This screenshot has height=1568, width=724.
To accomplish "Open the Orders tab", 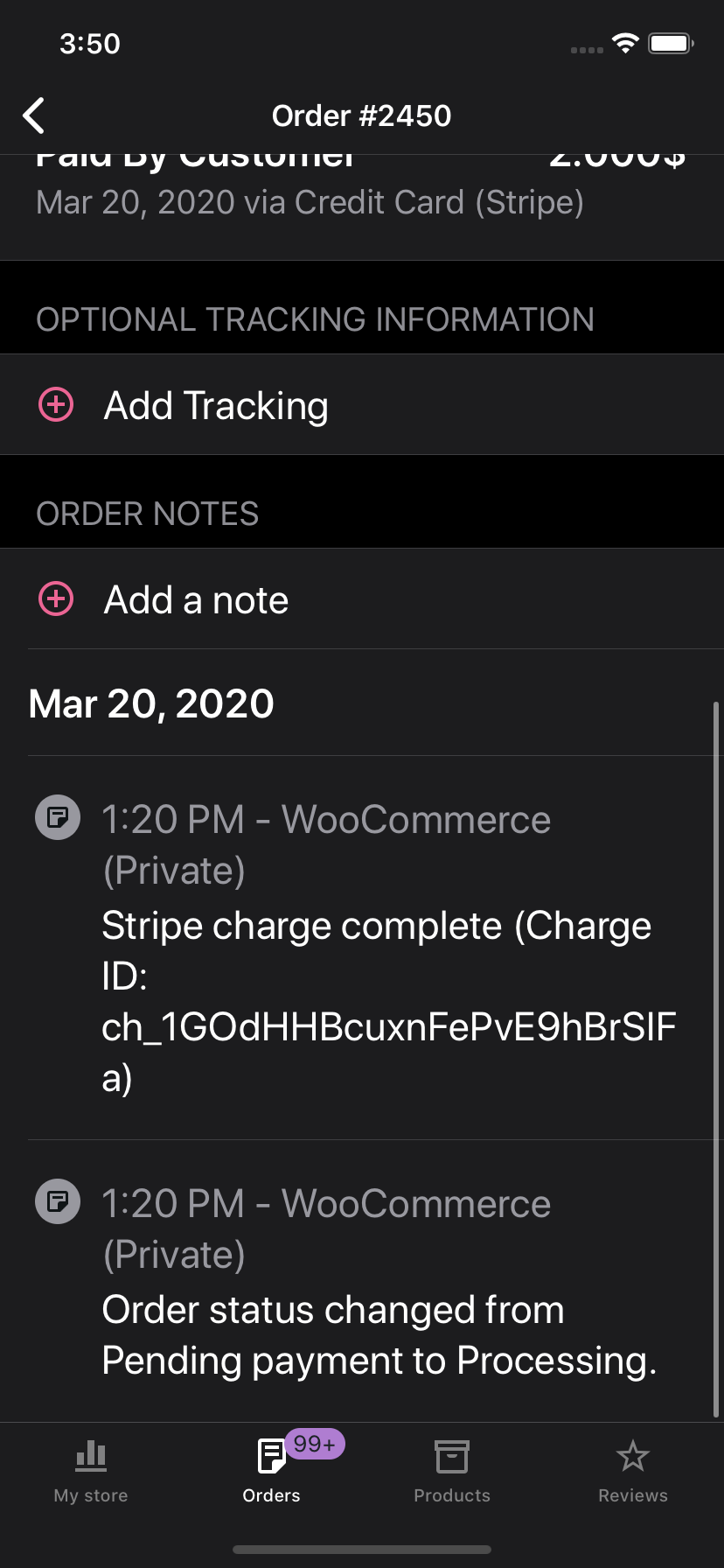I will 272,1472.
